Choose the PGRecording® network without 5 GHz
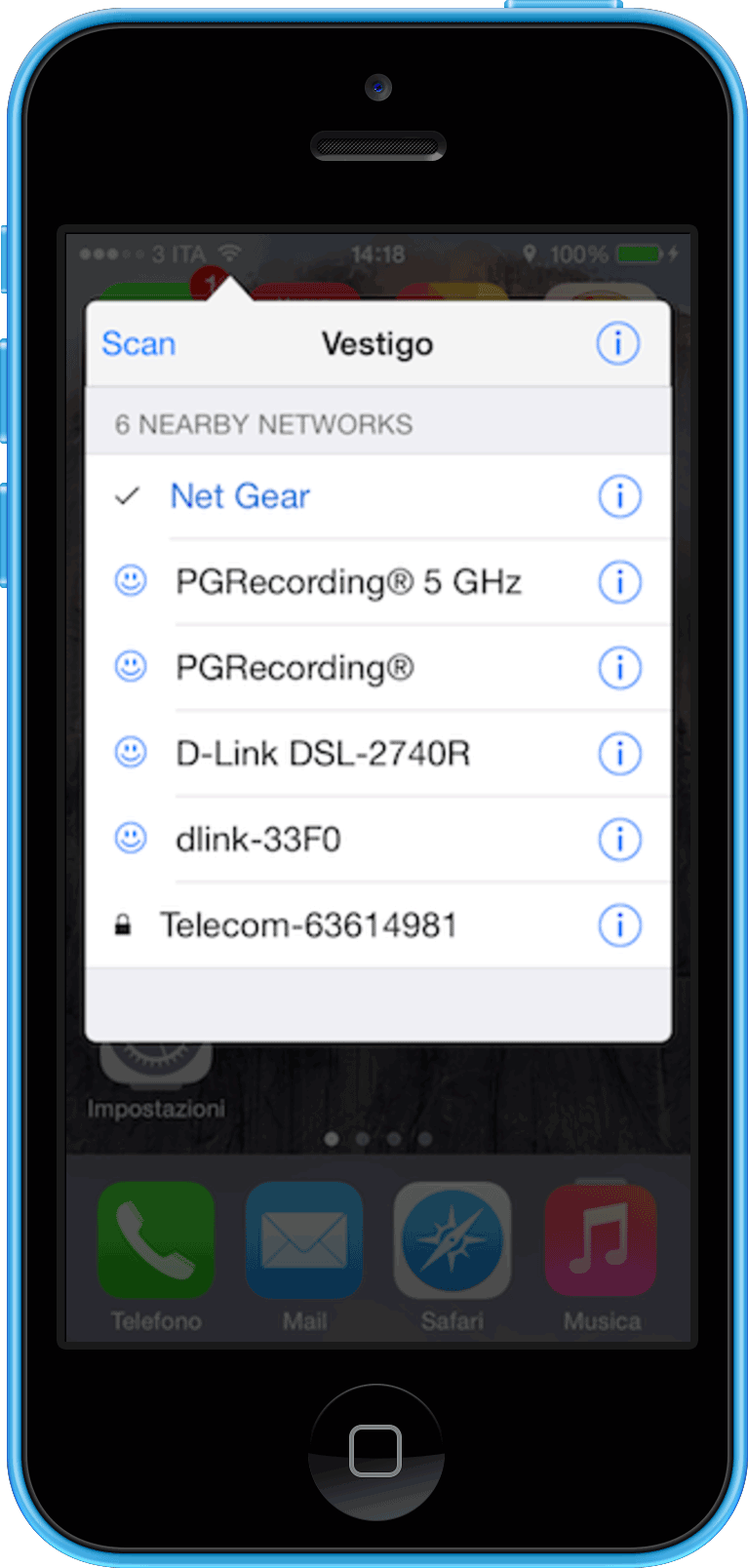Screen dimensions: 748x1568 tap(295, 668)
